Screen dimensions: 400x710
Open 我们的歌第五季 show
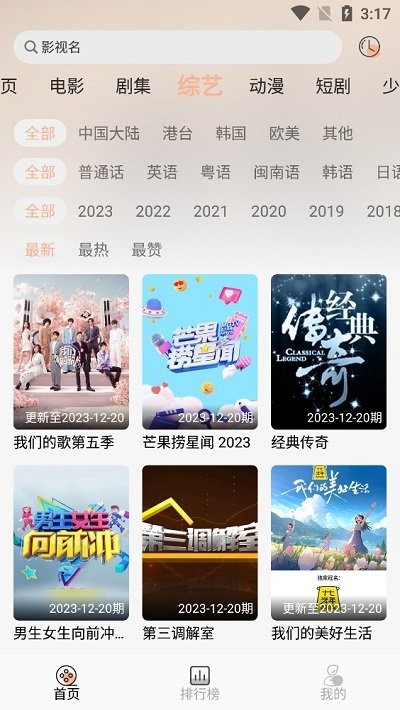(71, 363)
